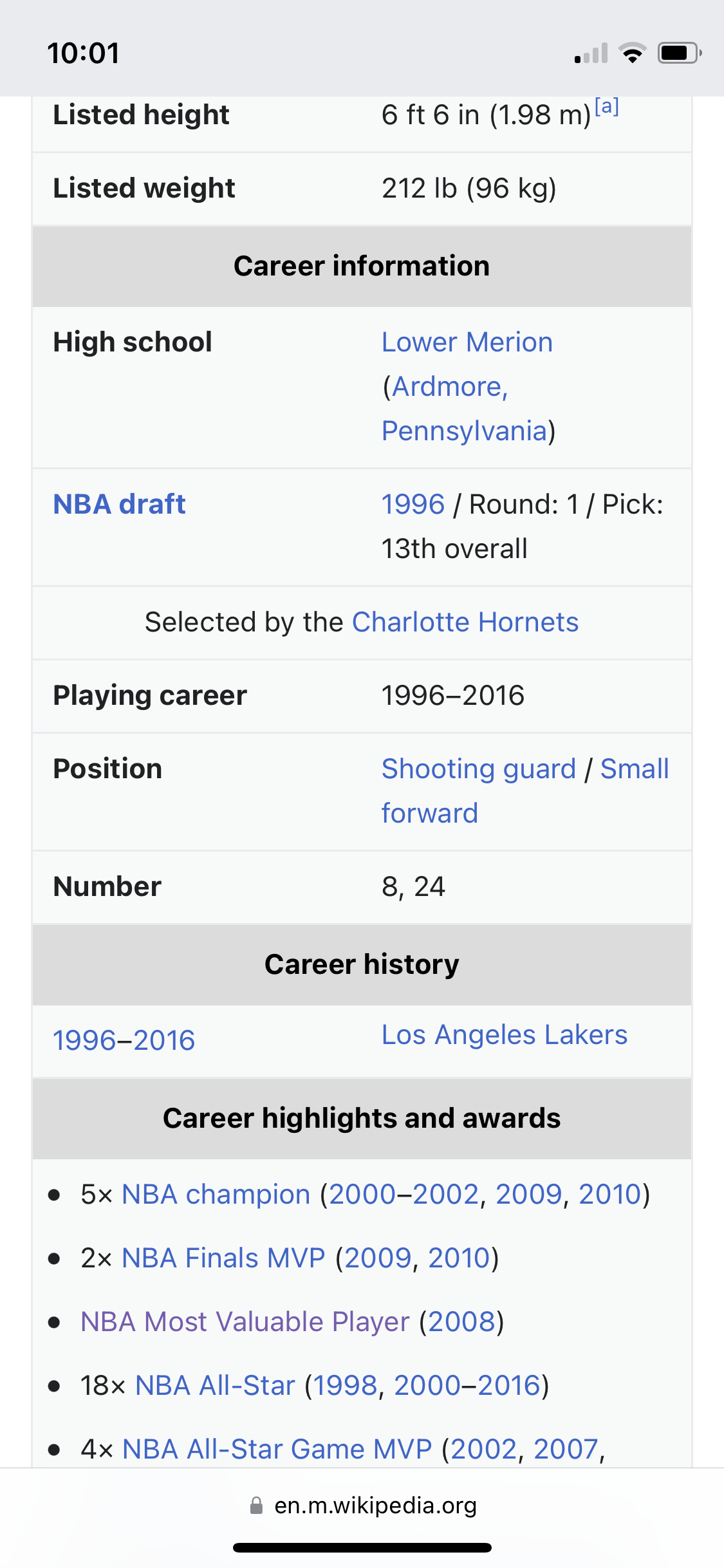Open the NBA All-Star Game MVP link
This screenshot has height=1568, width=724.
click(x=277, y=1450)
